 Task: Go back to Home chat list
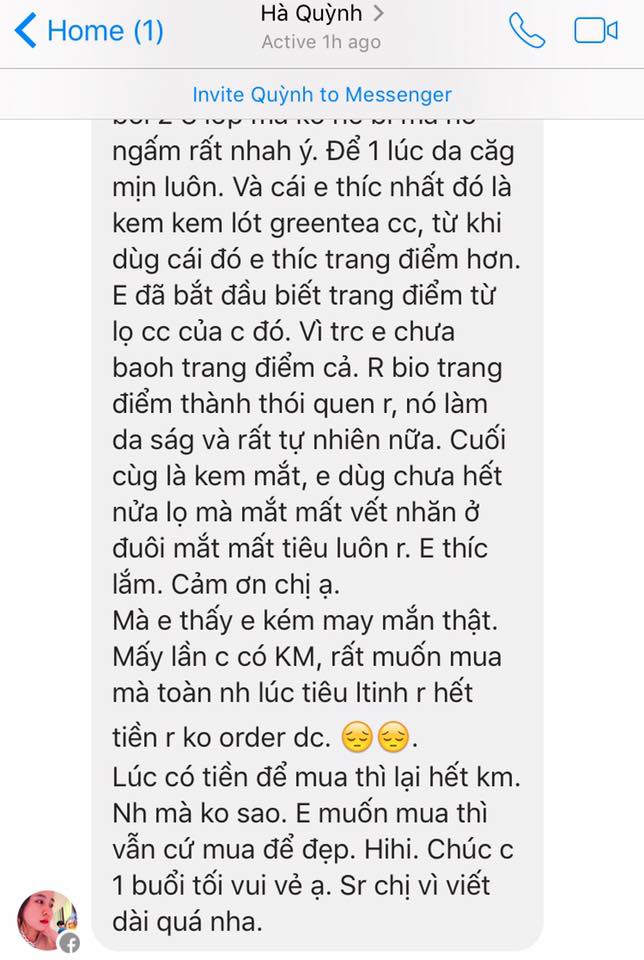coord(88,31)
